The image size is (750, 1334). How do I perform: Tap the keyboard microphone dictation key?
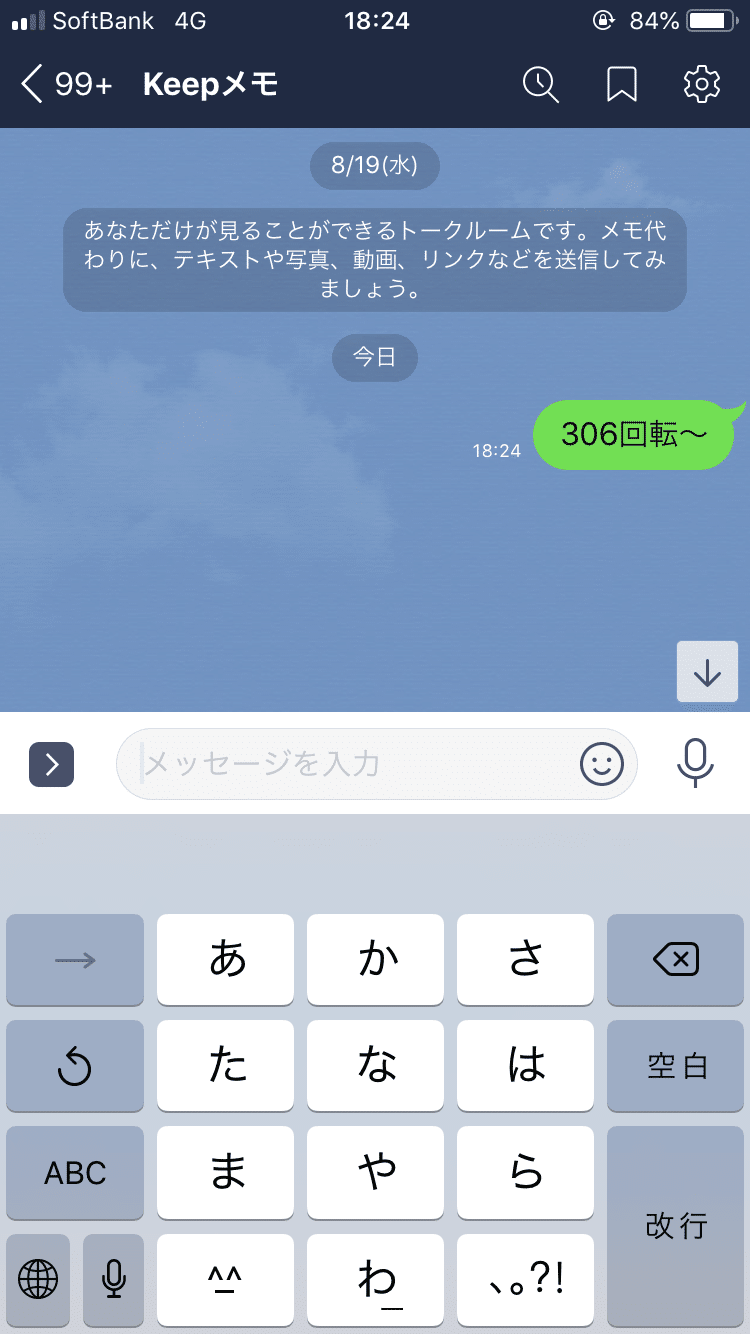tap(113, 1281)
